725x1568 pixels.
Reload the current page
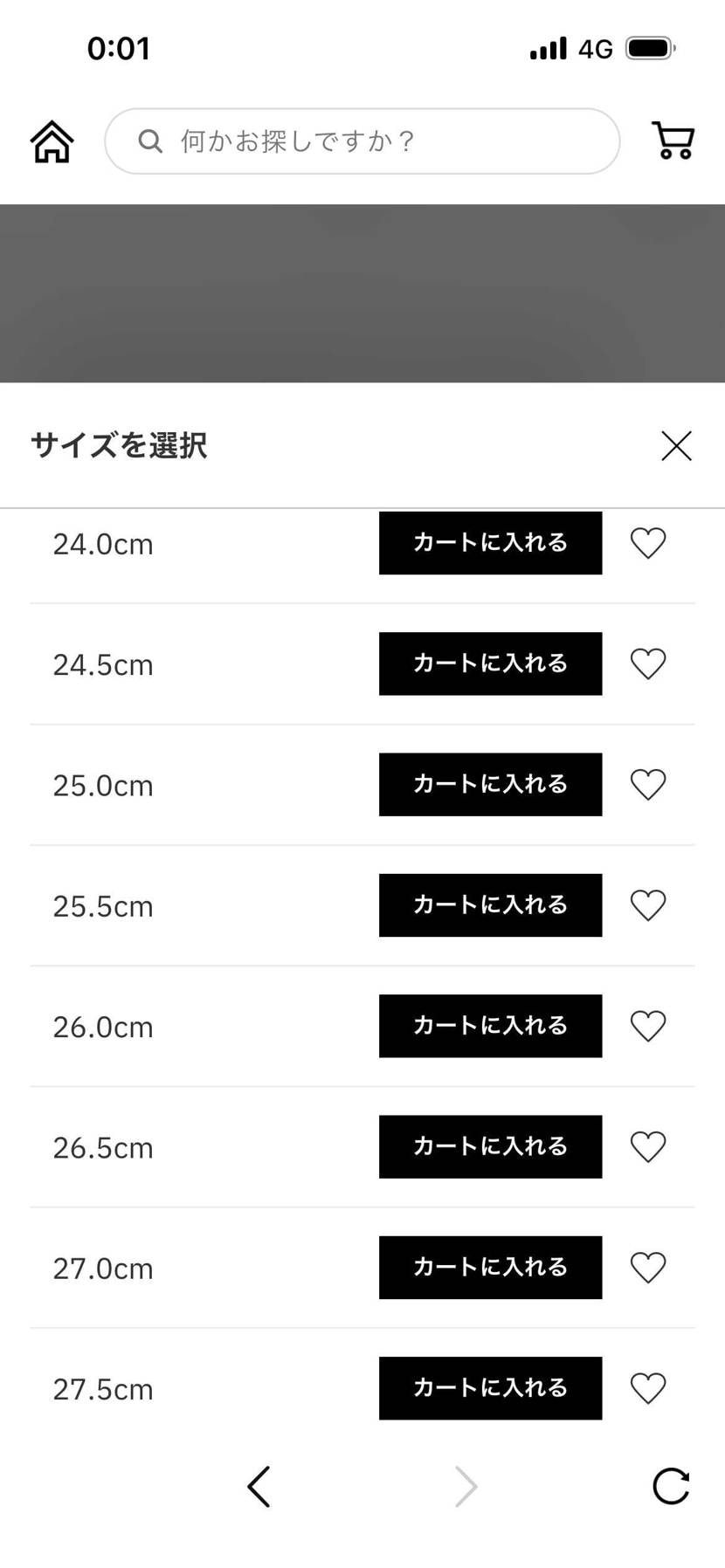(671, 1486)
